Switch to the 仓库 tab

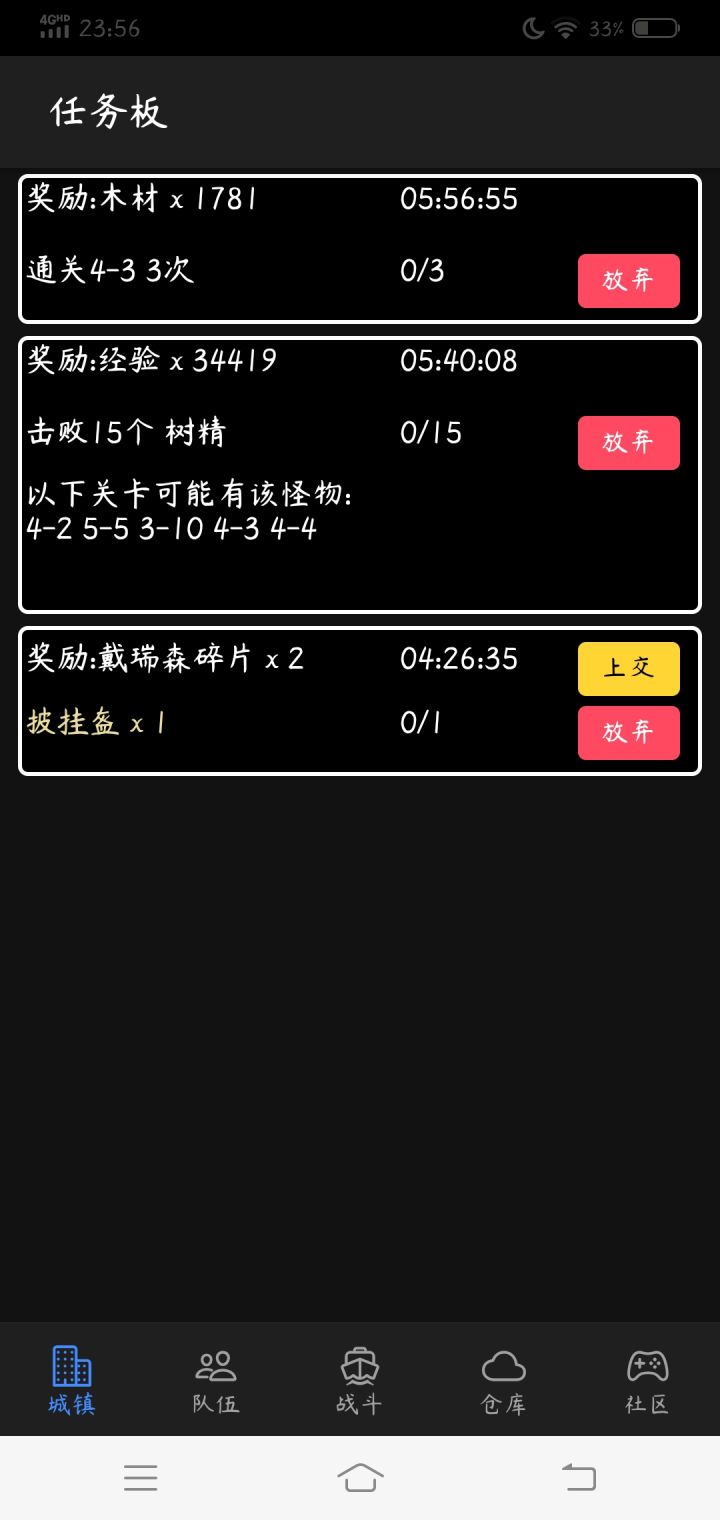(x=502, y=1380)
